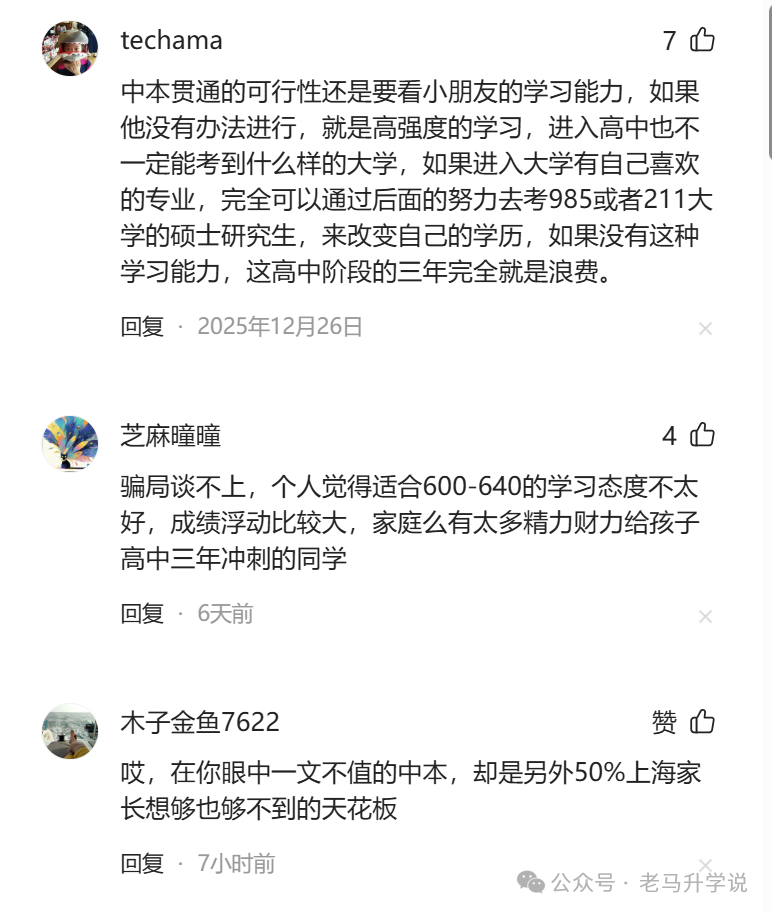The image size is (772, 913).
Task: Like 芝麻瞳瞳's comment
Action: tap(703, 435)
